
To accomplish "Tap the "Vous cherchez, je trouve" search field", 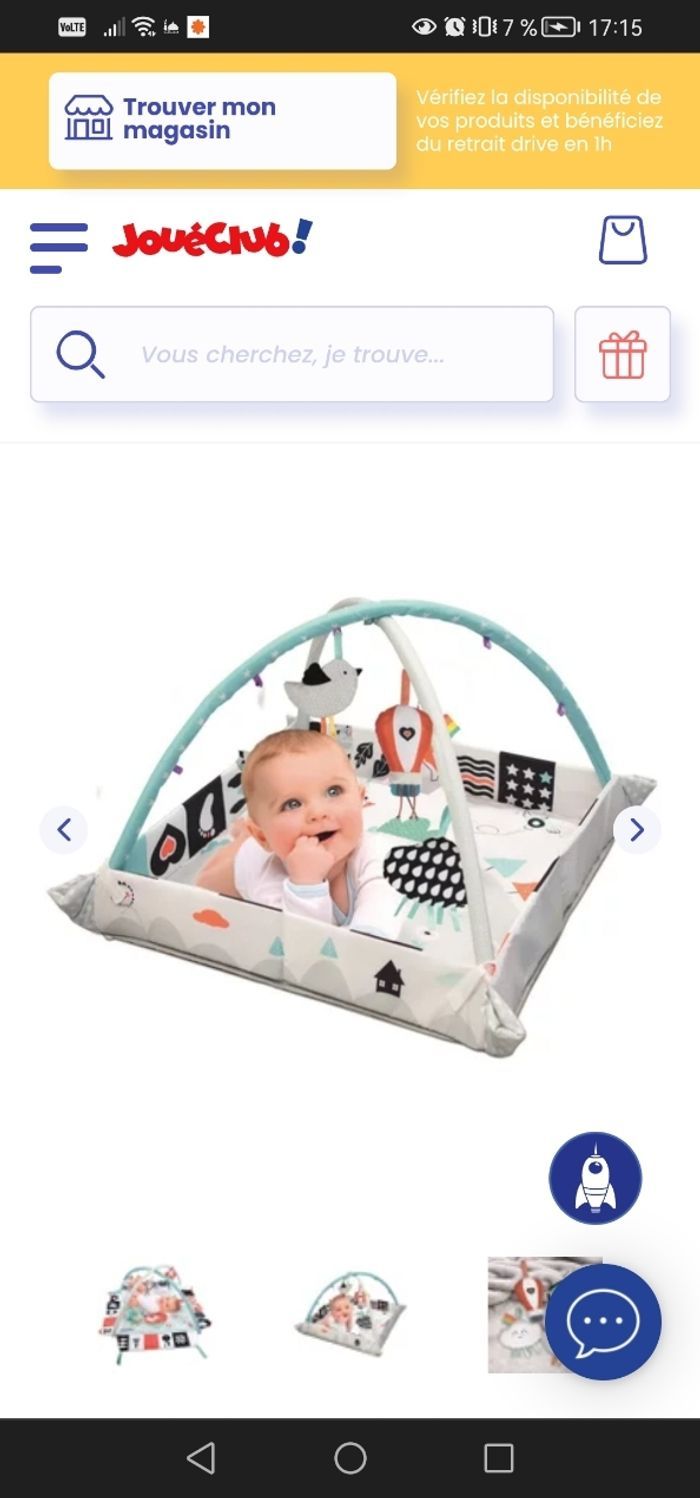I will click(x=292, y=354).
